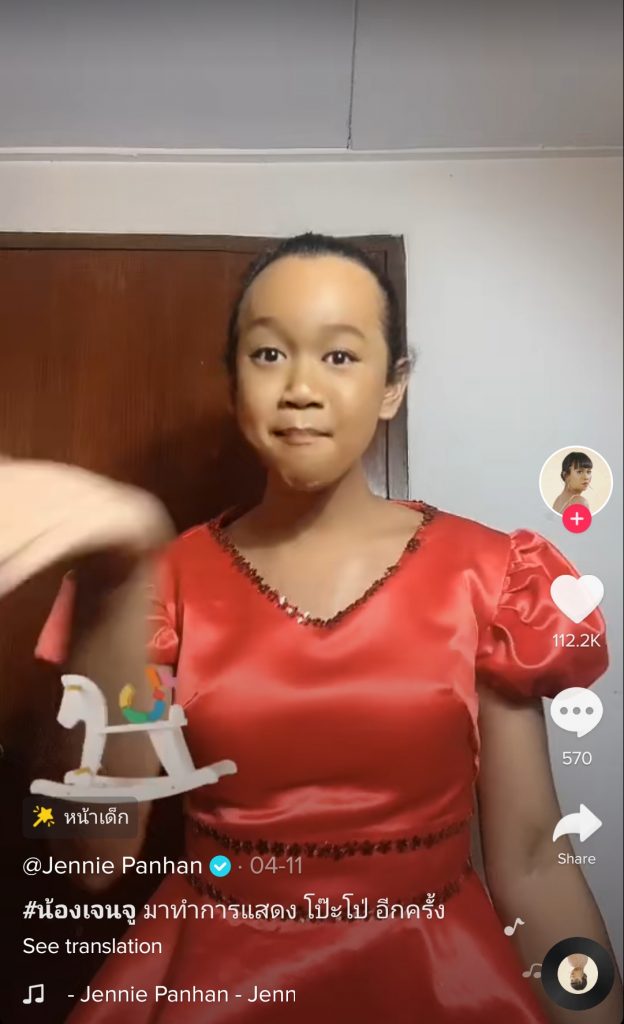The image size is (624, 1024).
Task: Open the creator's profile picture
Action: (576, 480)
